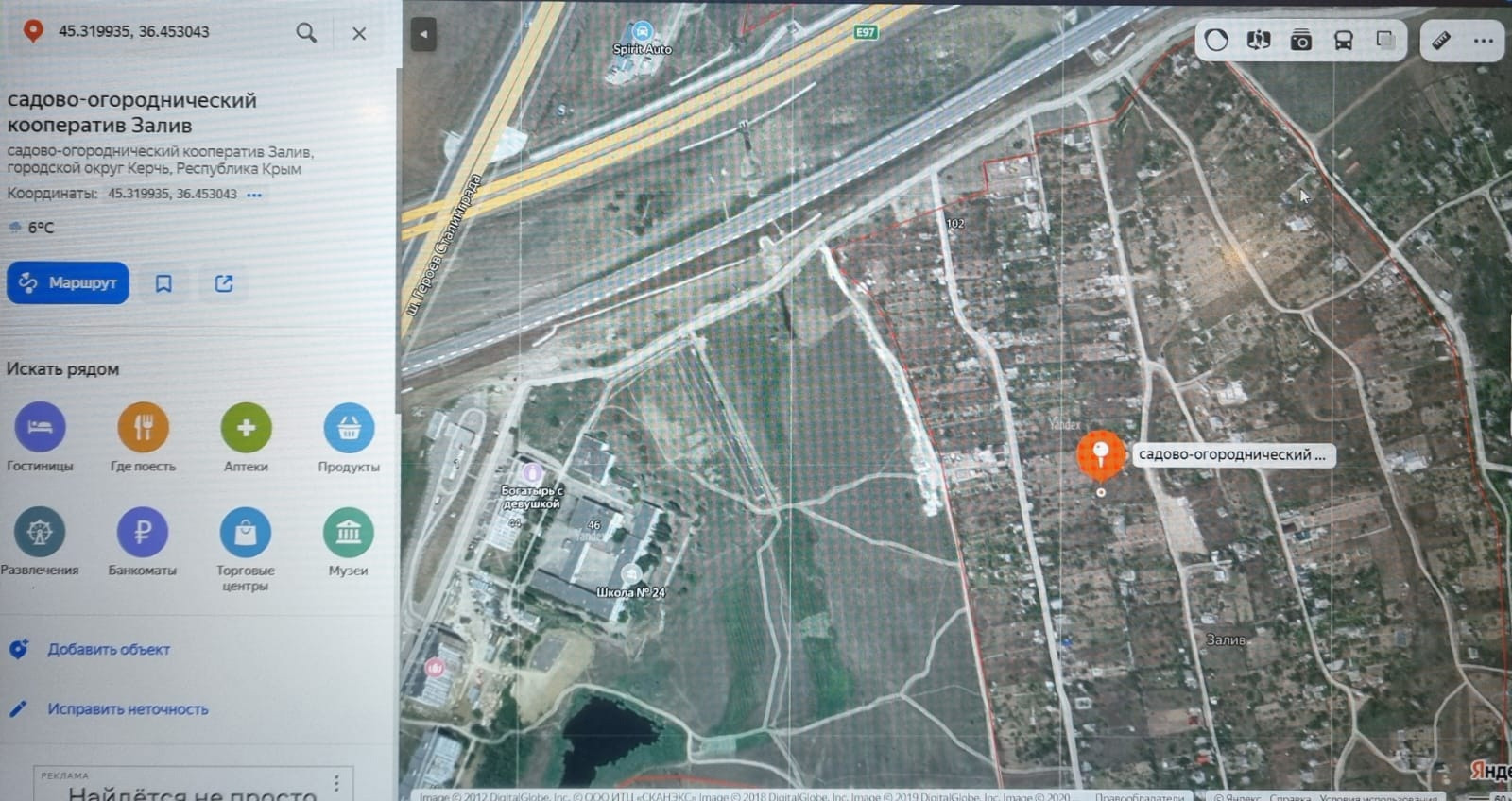Search nearby Торговые центры

[246, 533]
